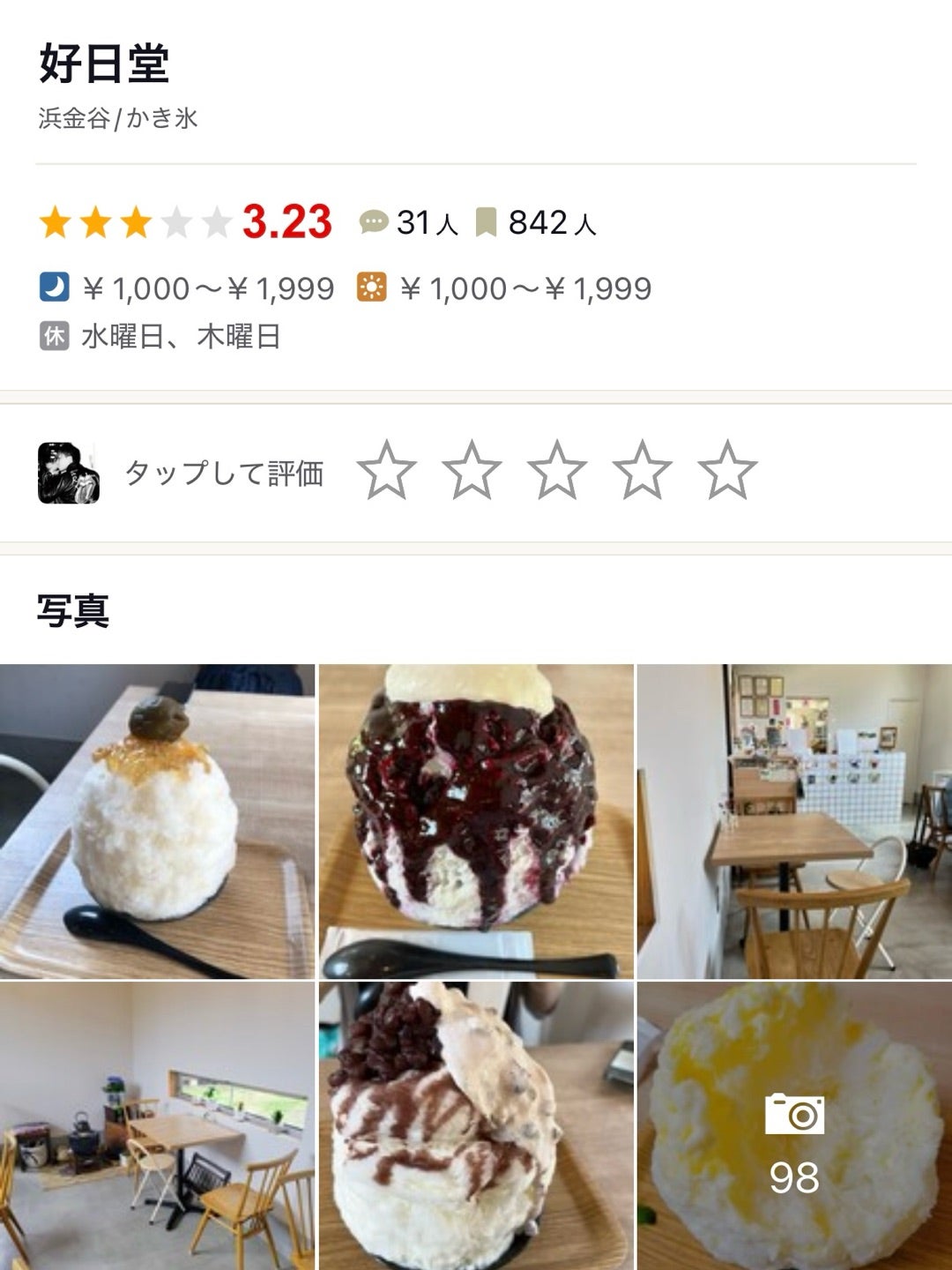This screenshot has width=952, height=1270.
Task: Open the red bean shaved ice photo
Action: click(476, 1126)
